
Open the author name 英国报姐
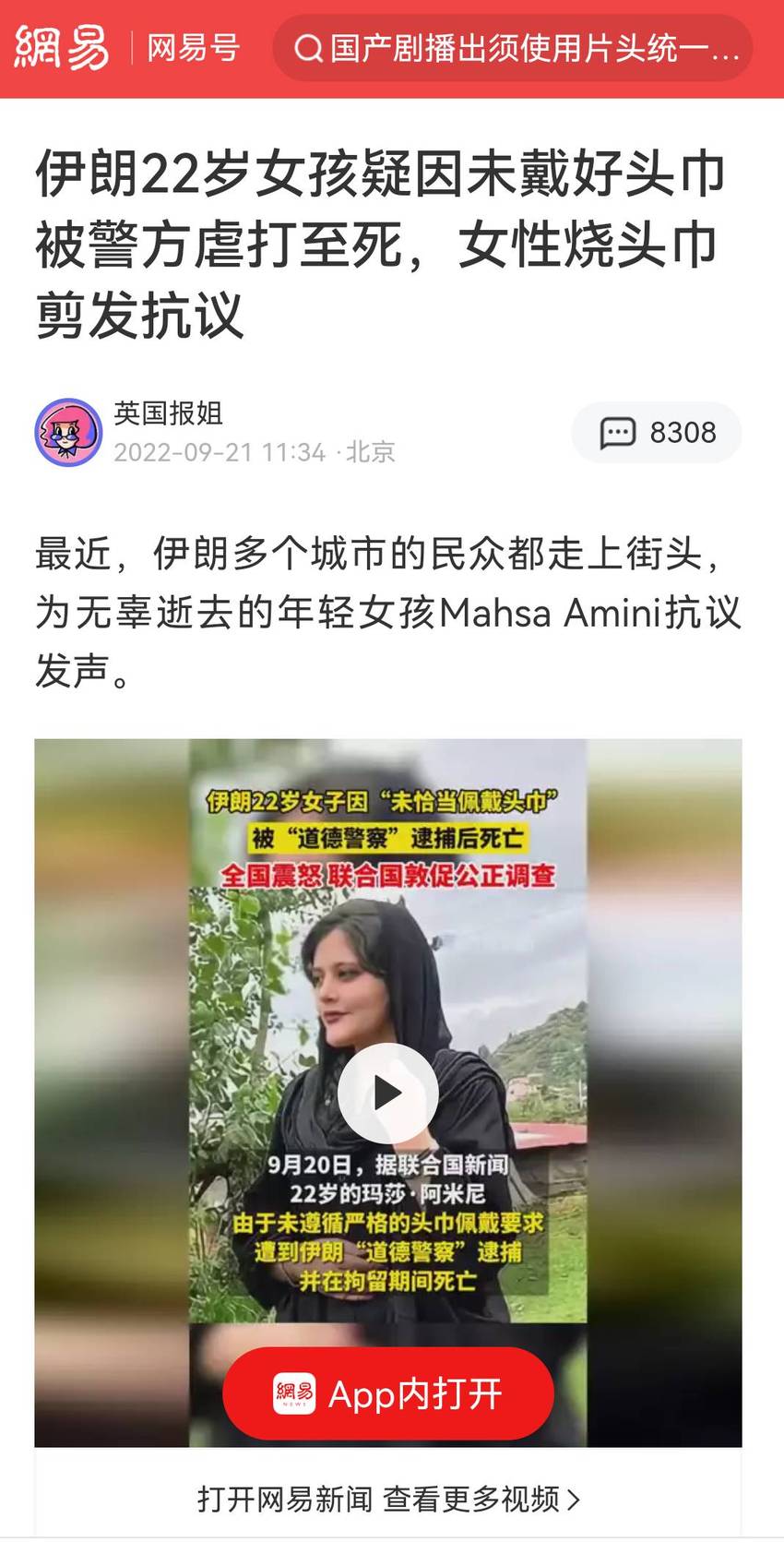coord(169,412)
